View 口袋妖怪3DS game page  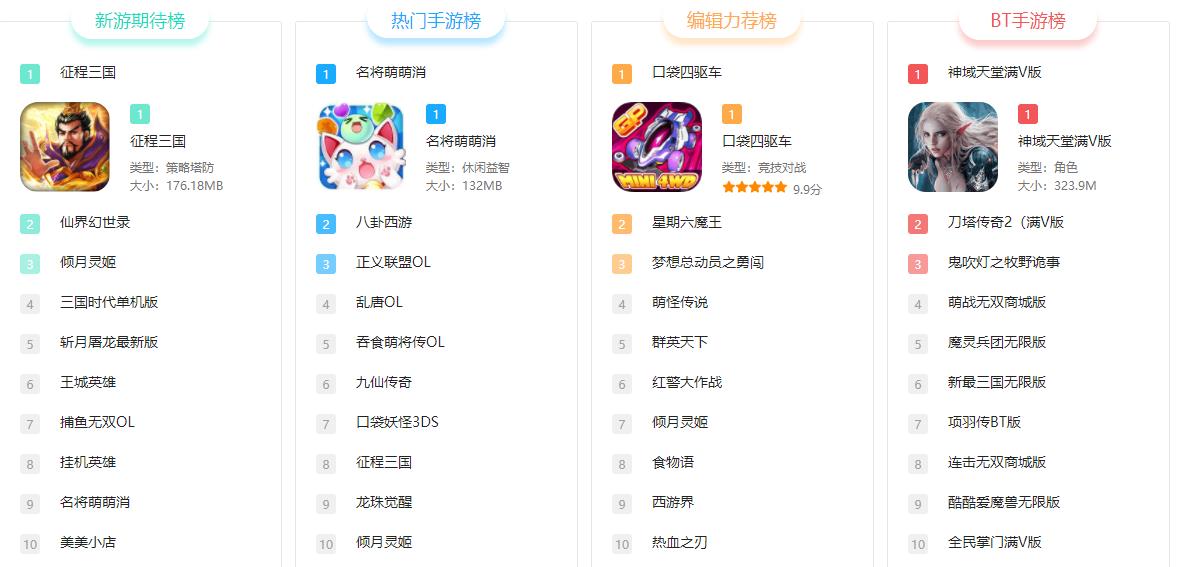397,422
